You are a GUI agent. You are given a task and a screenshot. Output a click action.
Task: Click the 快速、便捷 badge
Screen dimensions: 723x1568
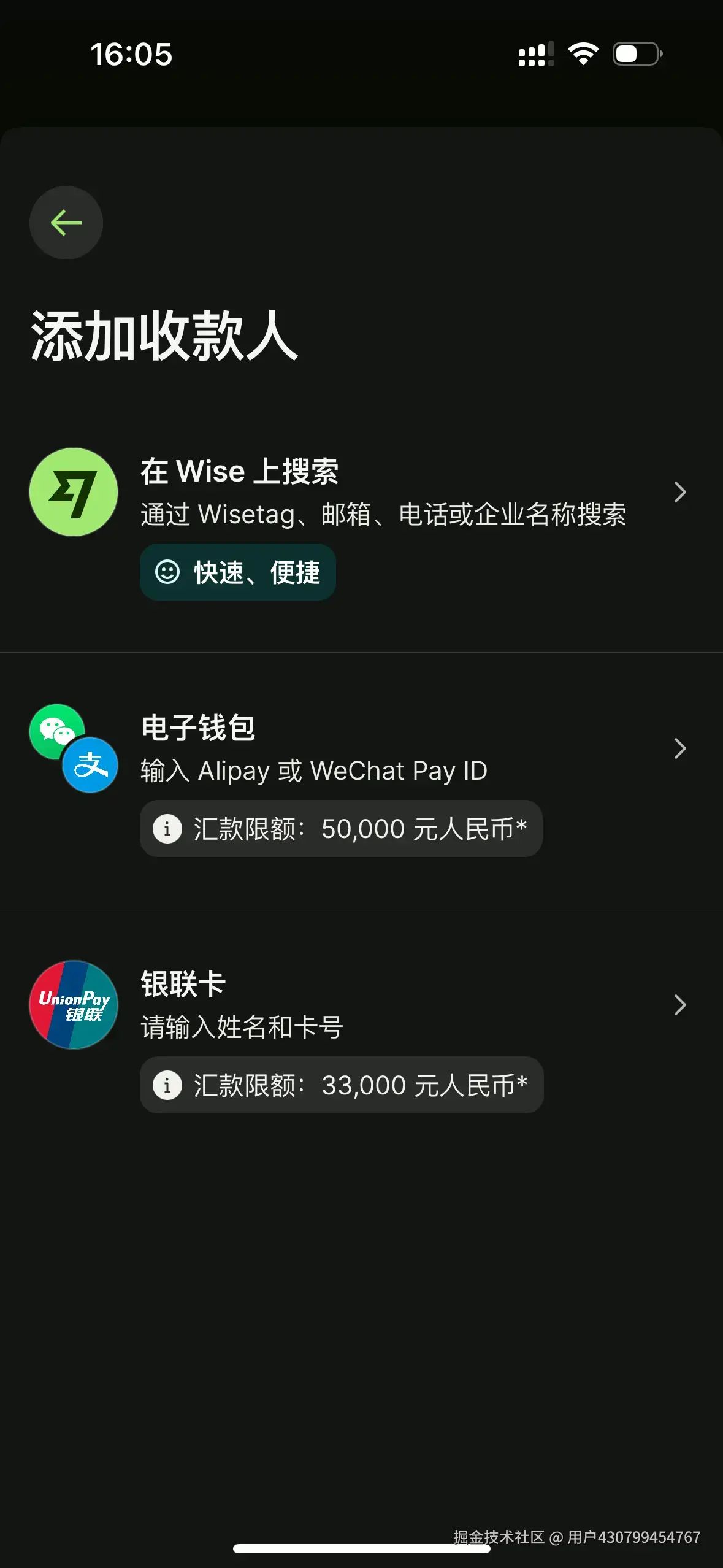(238, 572)
